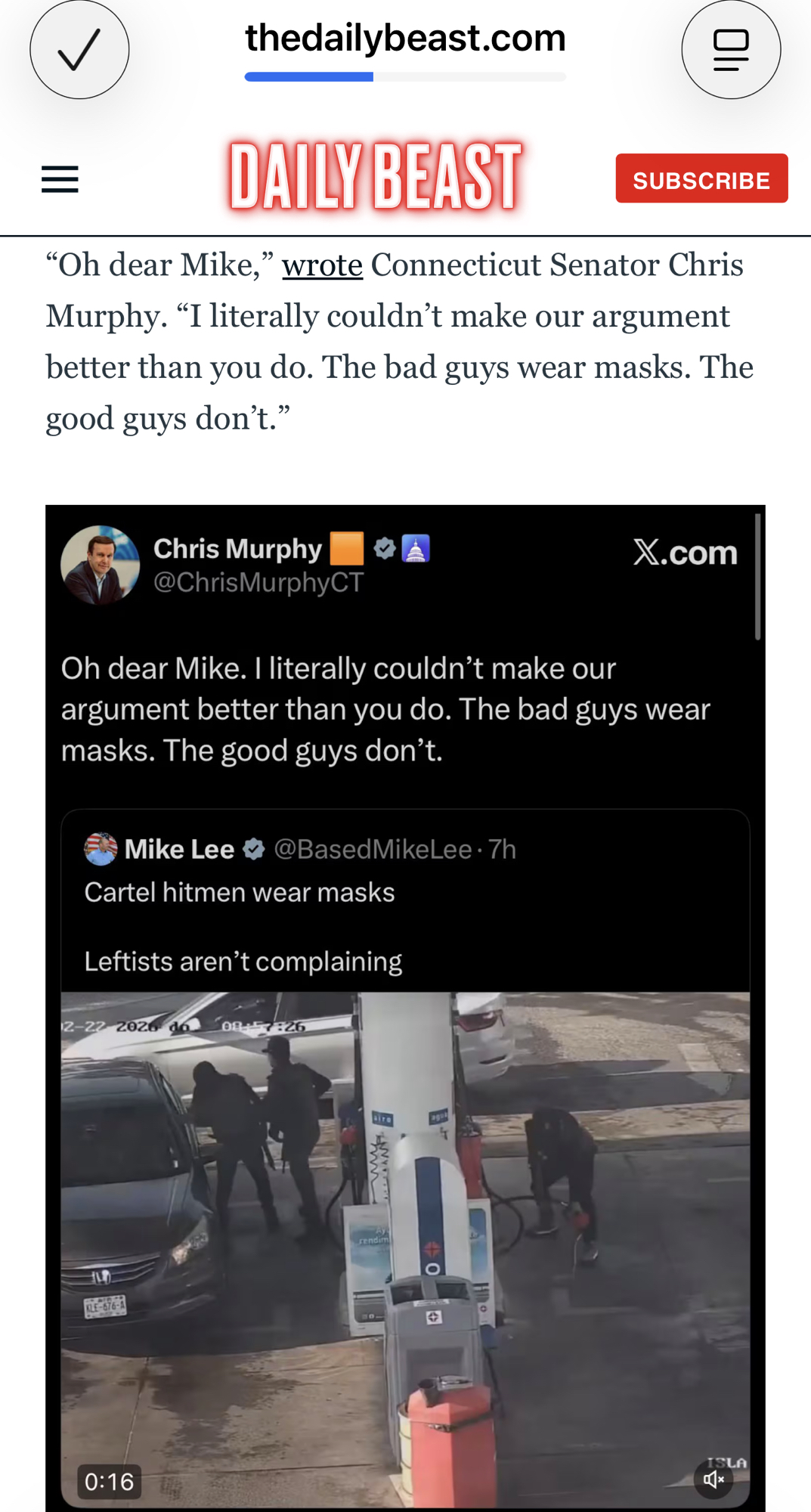This screenshot has width=811, height=1512.
Task: Tap the Subscribe button
Action: coord(701,179)
